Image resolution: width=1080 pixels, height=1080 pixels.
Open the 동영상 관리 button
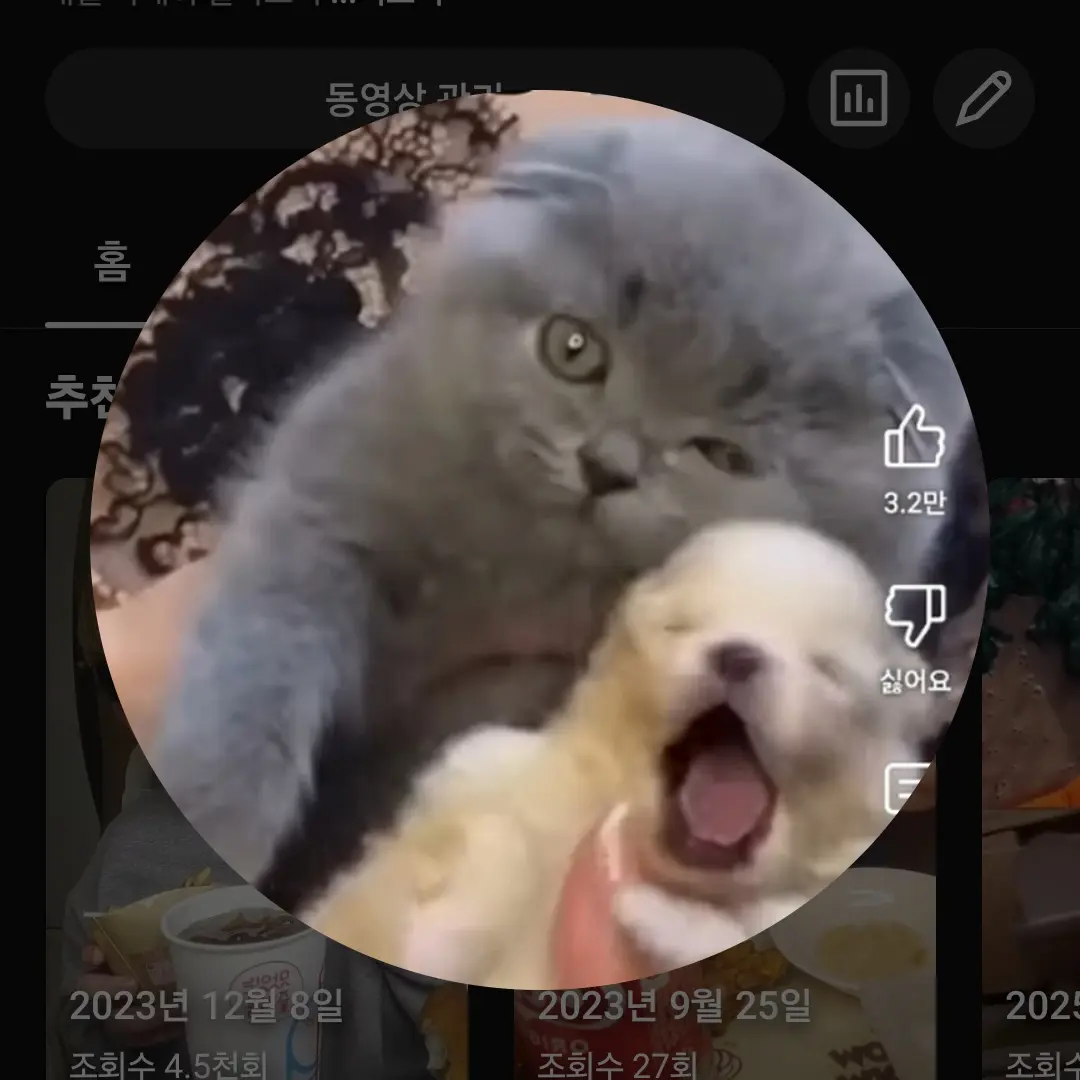coord(300,98)
